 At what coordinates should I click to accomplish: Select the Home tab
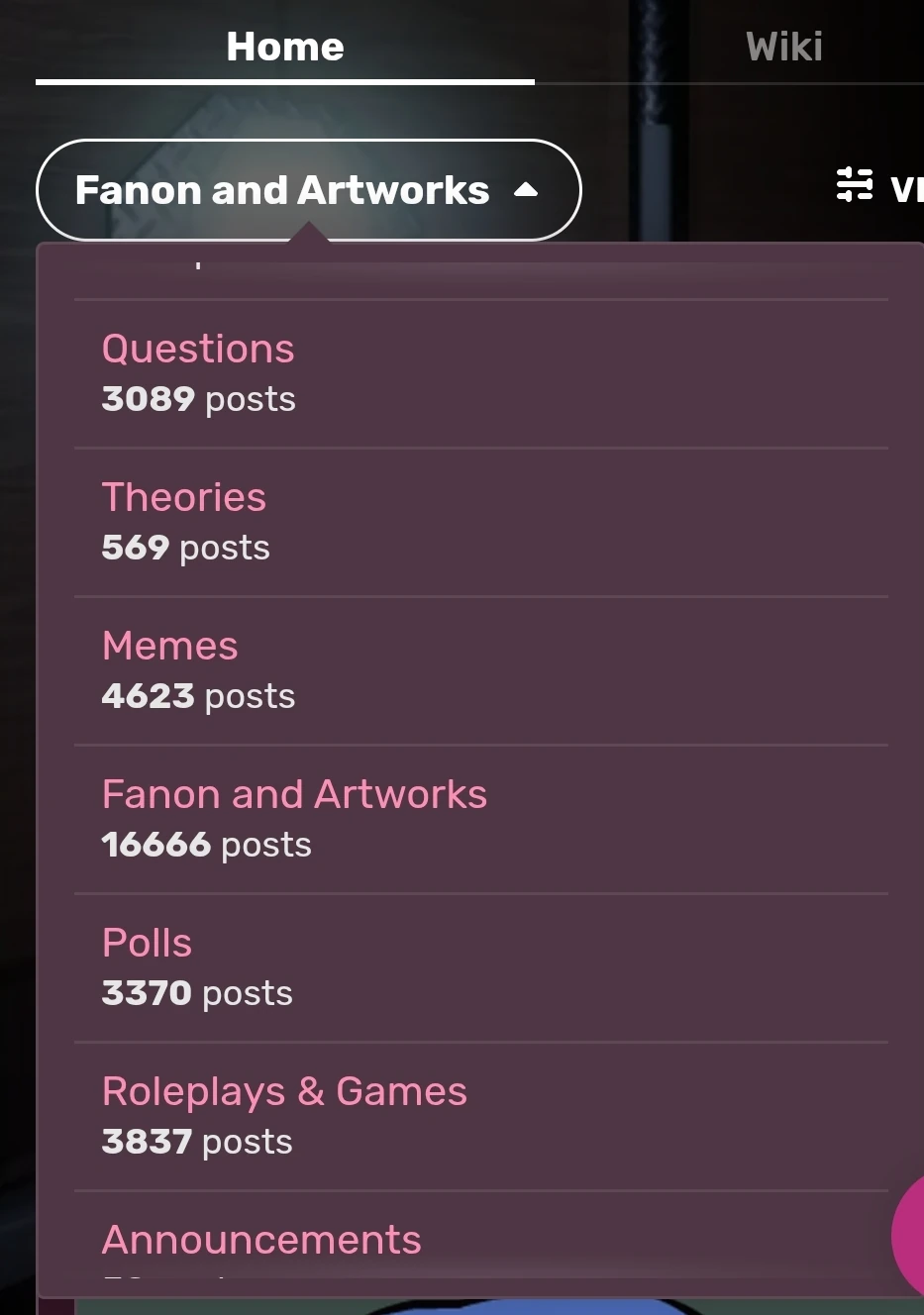click(285, 46)
